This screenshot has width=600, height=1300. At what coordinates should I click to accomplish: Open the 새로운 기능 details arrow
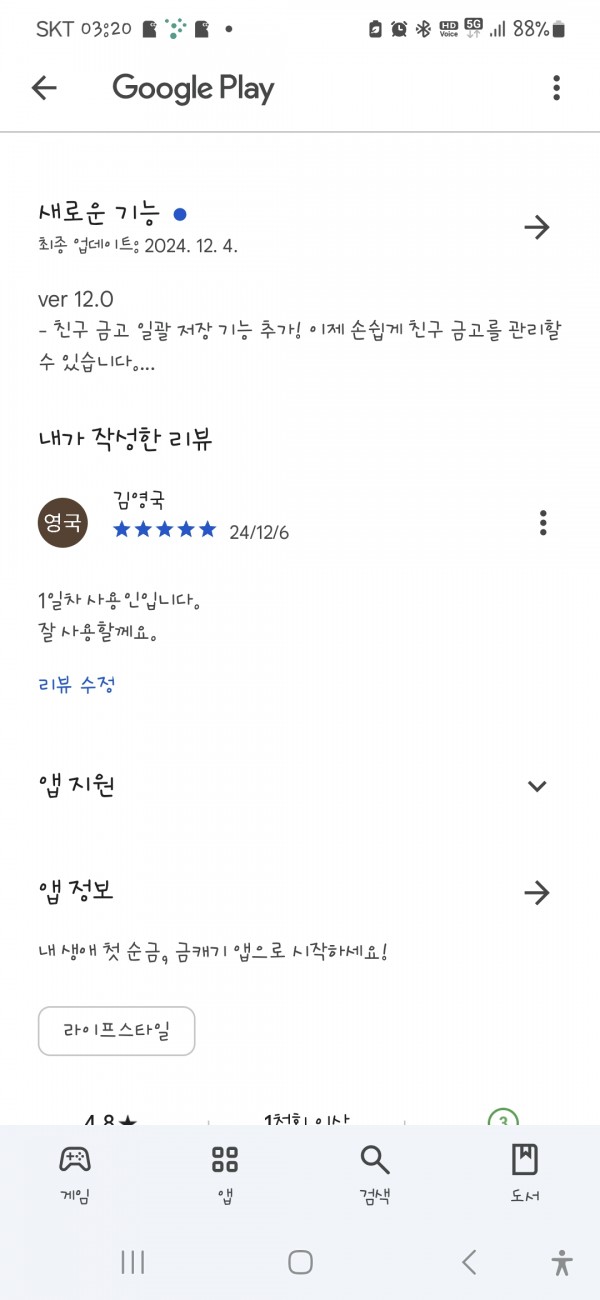(x=537, y=227)
